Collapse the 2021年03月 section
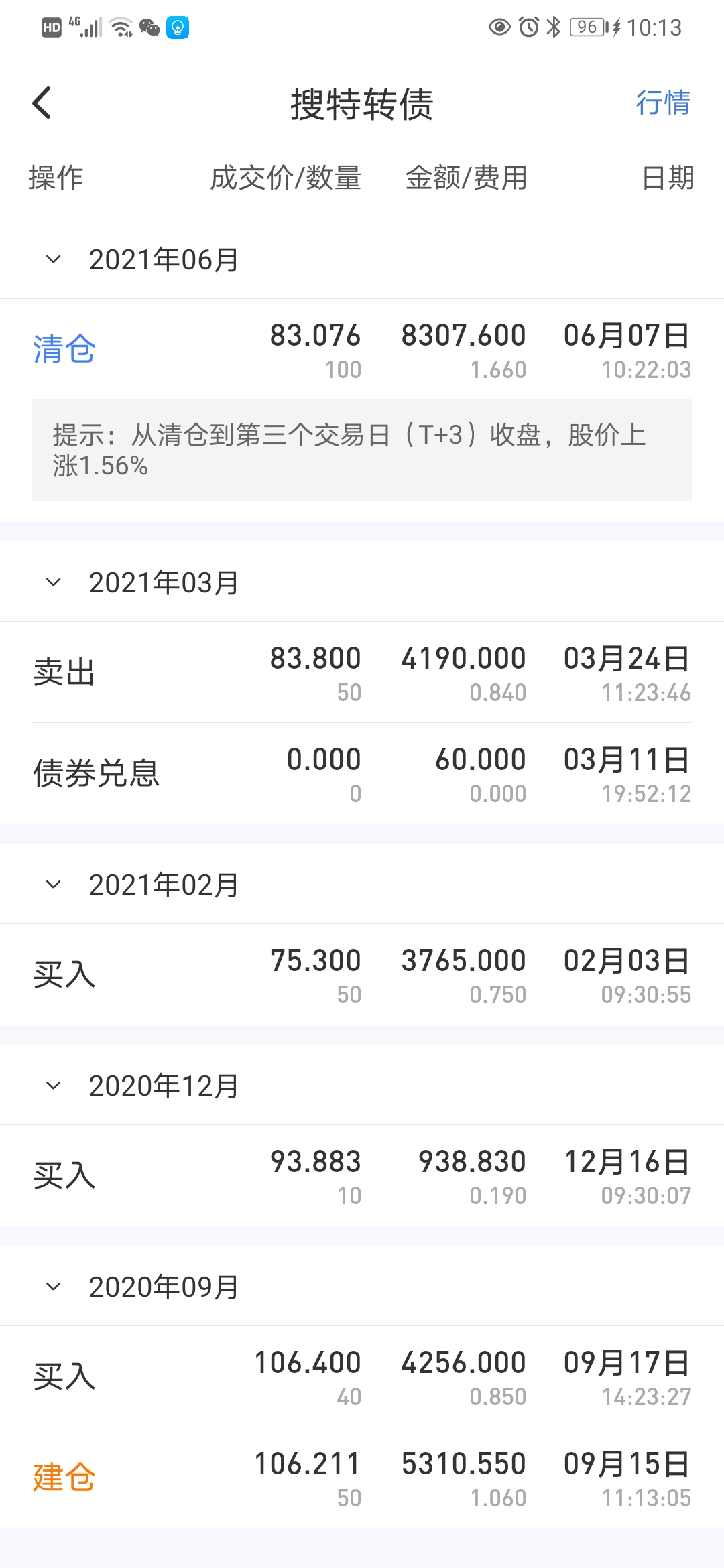724x1568 pixels. pos(54,582)
